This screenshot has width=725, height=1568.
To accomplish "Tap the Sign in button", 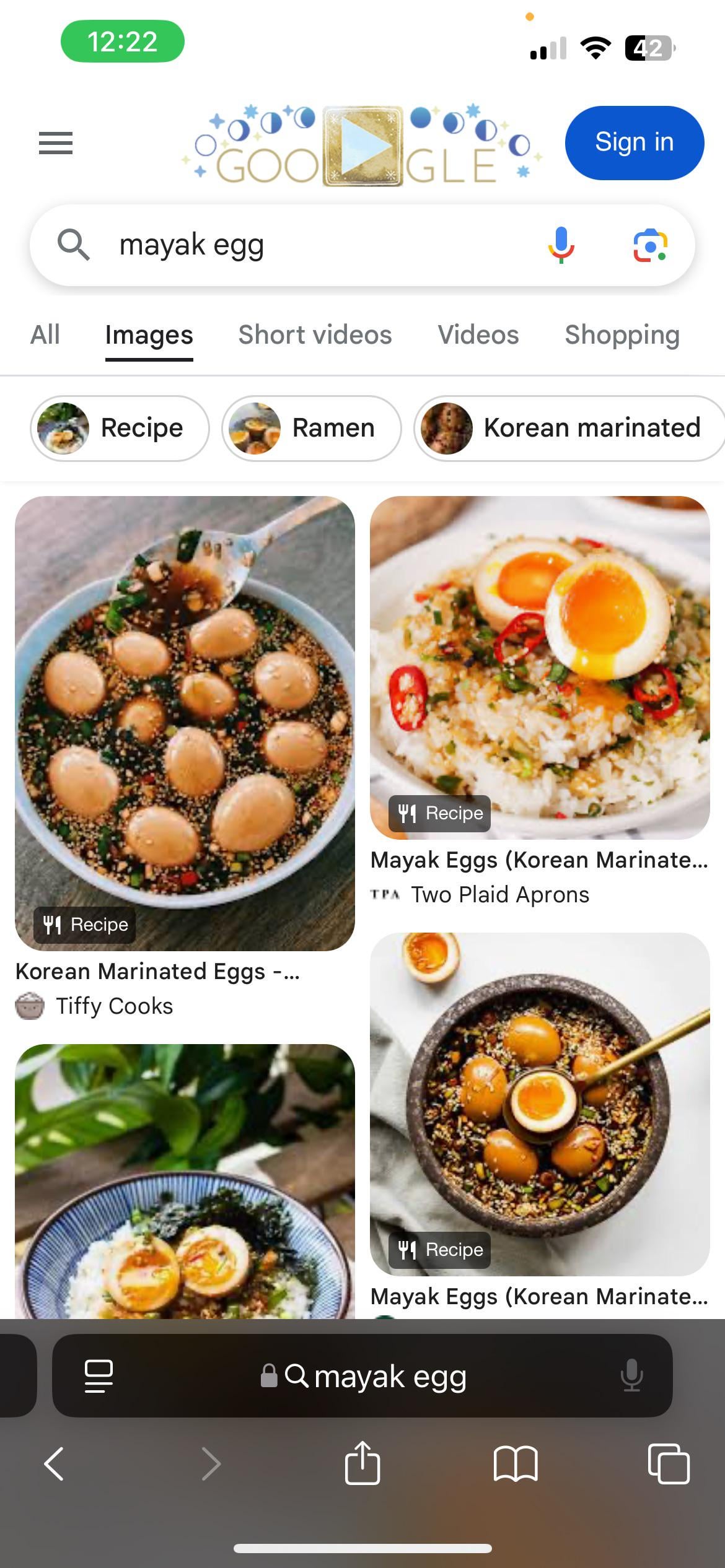I will (x=634, y=143).
